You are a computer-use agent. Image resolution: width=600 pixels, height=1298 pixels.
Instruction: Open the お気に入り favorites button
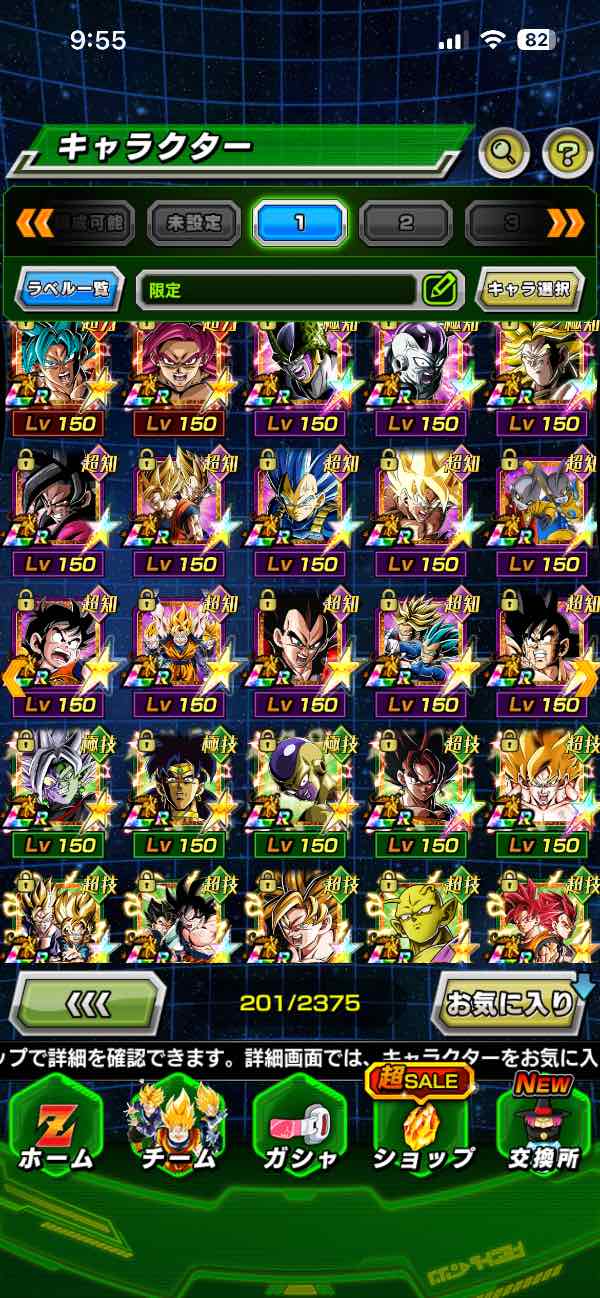pos(508,1002)
